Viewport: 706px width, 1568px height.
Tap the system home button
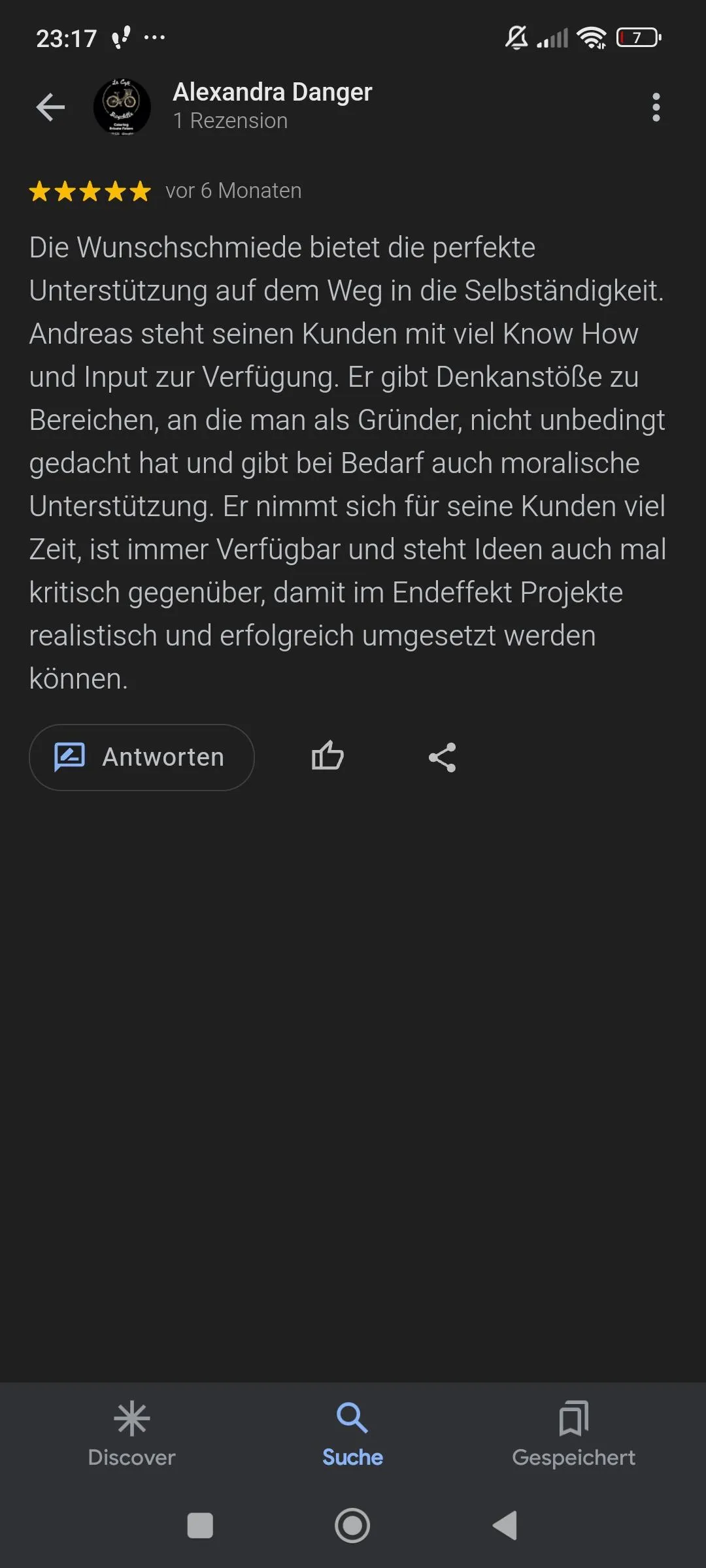point(352,1526)
